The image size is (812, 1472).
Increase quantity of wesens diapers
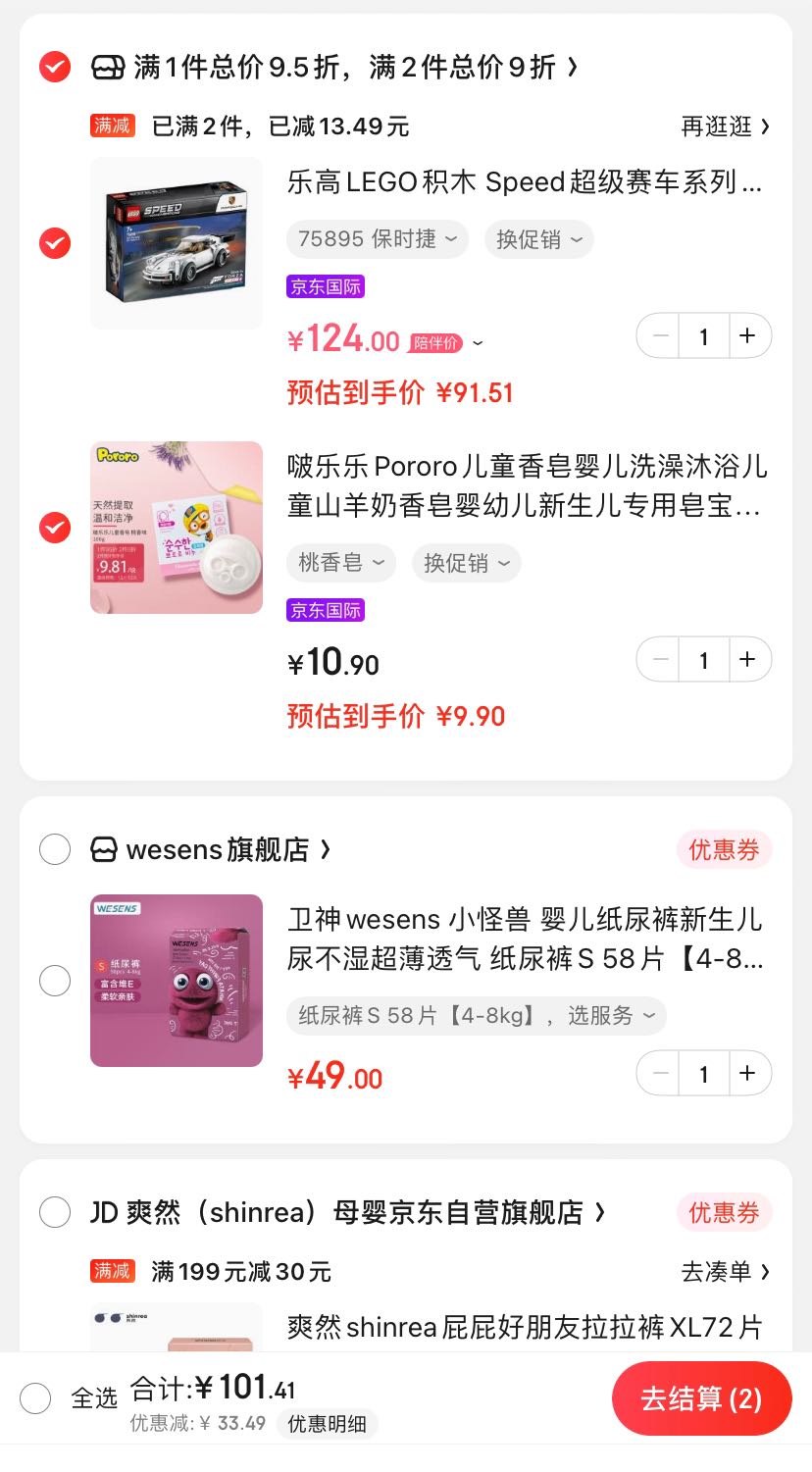pyautogui.click(x=748, y=1074)
